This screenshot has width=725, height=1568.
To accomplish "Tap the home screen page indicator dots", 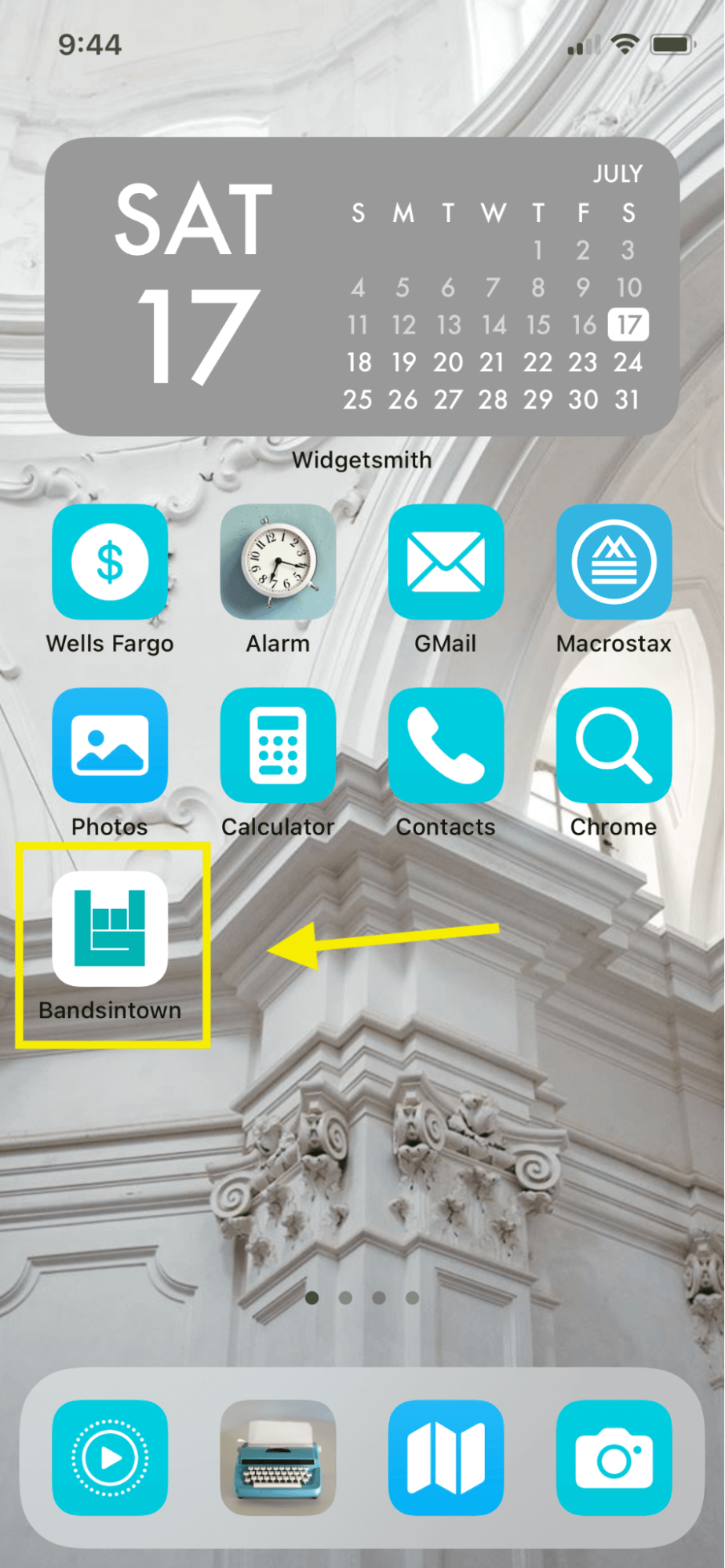I will click(x=362, y=1298).
